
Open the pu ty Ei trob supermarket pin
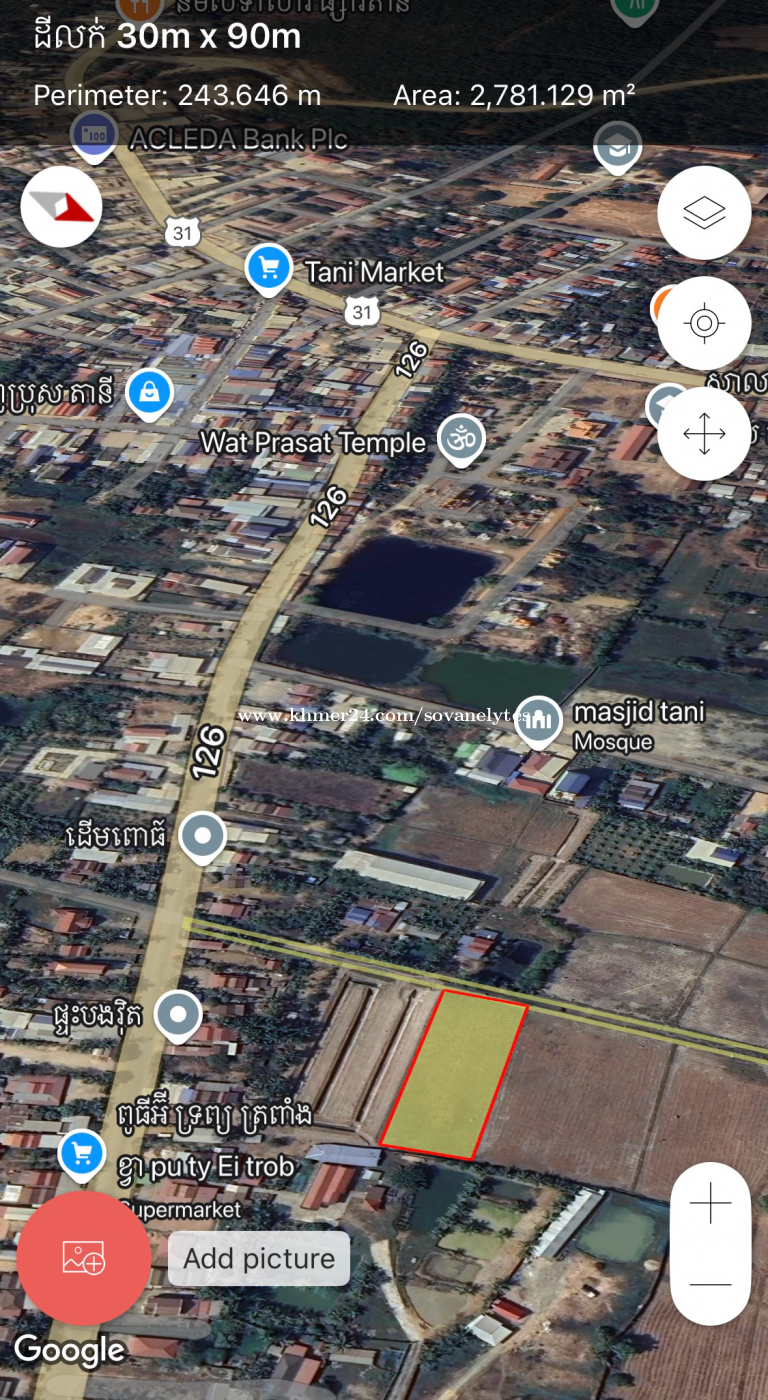[x=82, y=1154]
